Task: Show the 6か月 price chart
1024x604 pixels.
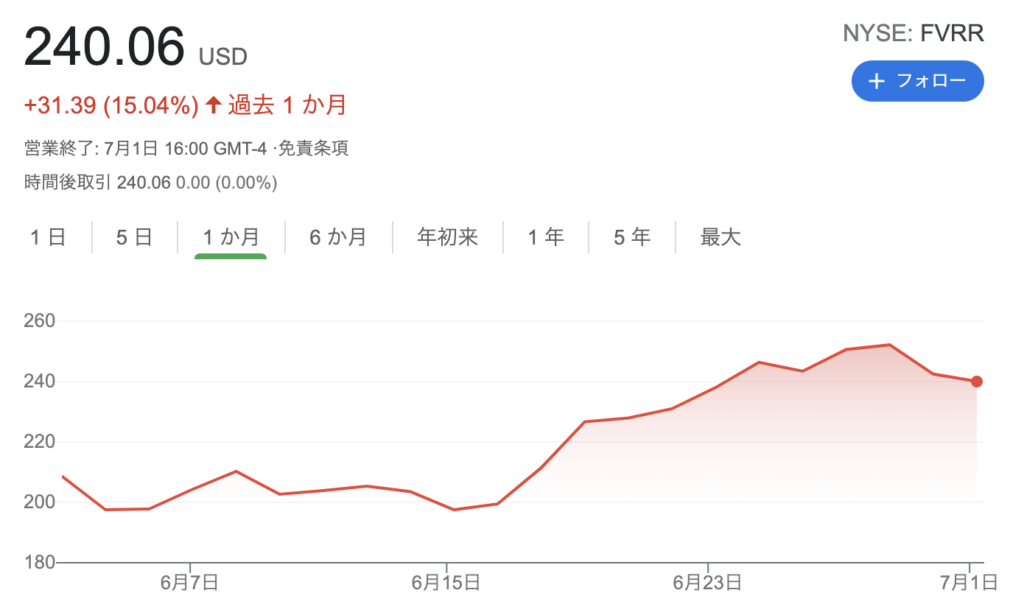Action: [337, 237]
